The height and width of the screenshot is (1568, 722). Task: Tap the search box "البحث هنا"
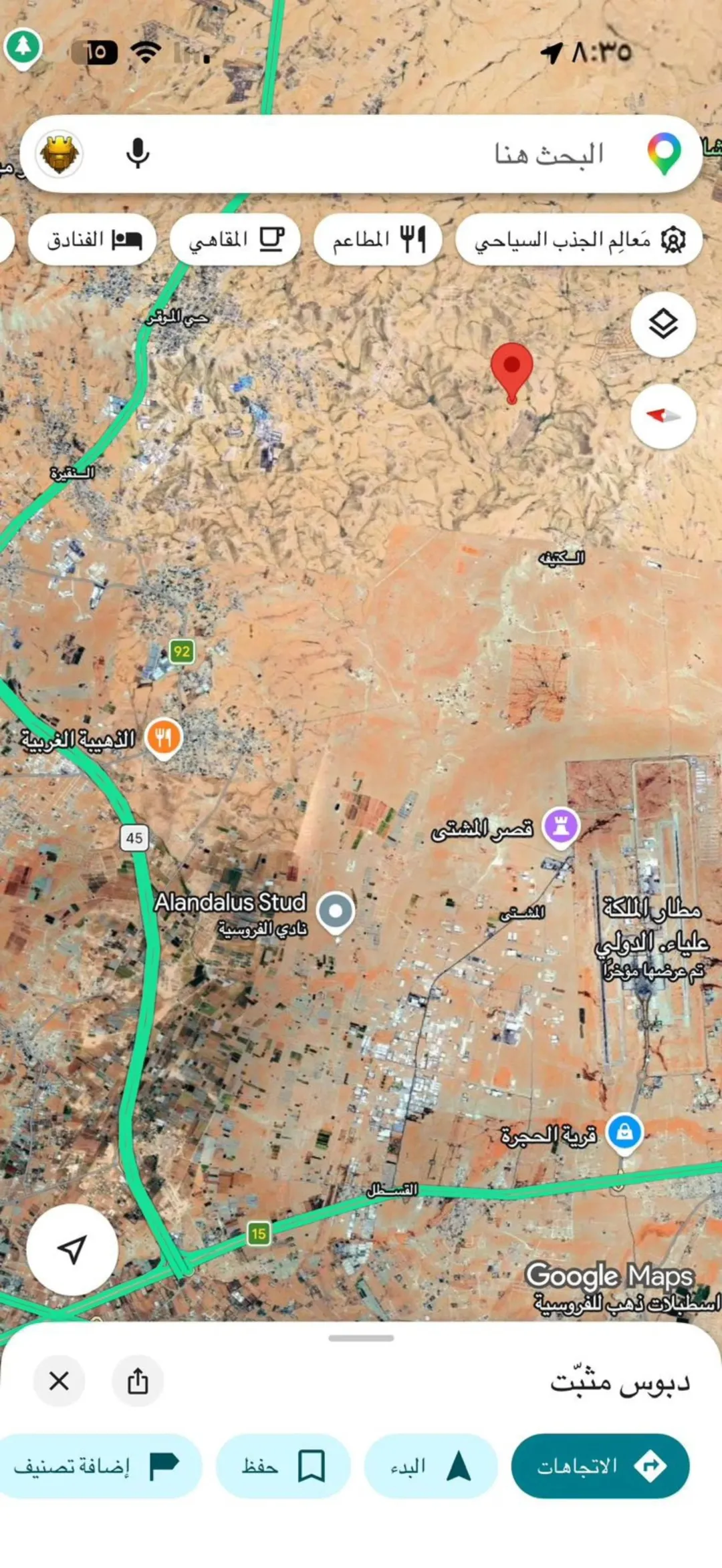(361, 154)
